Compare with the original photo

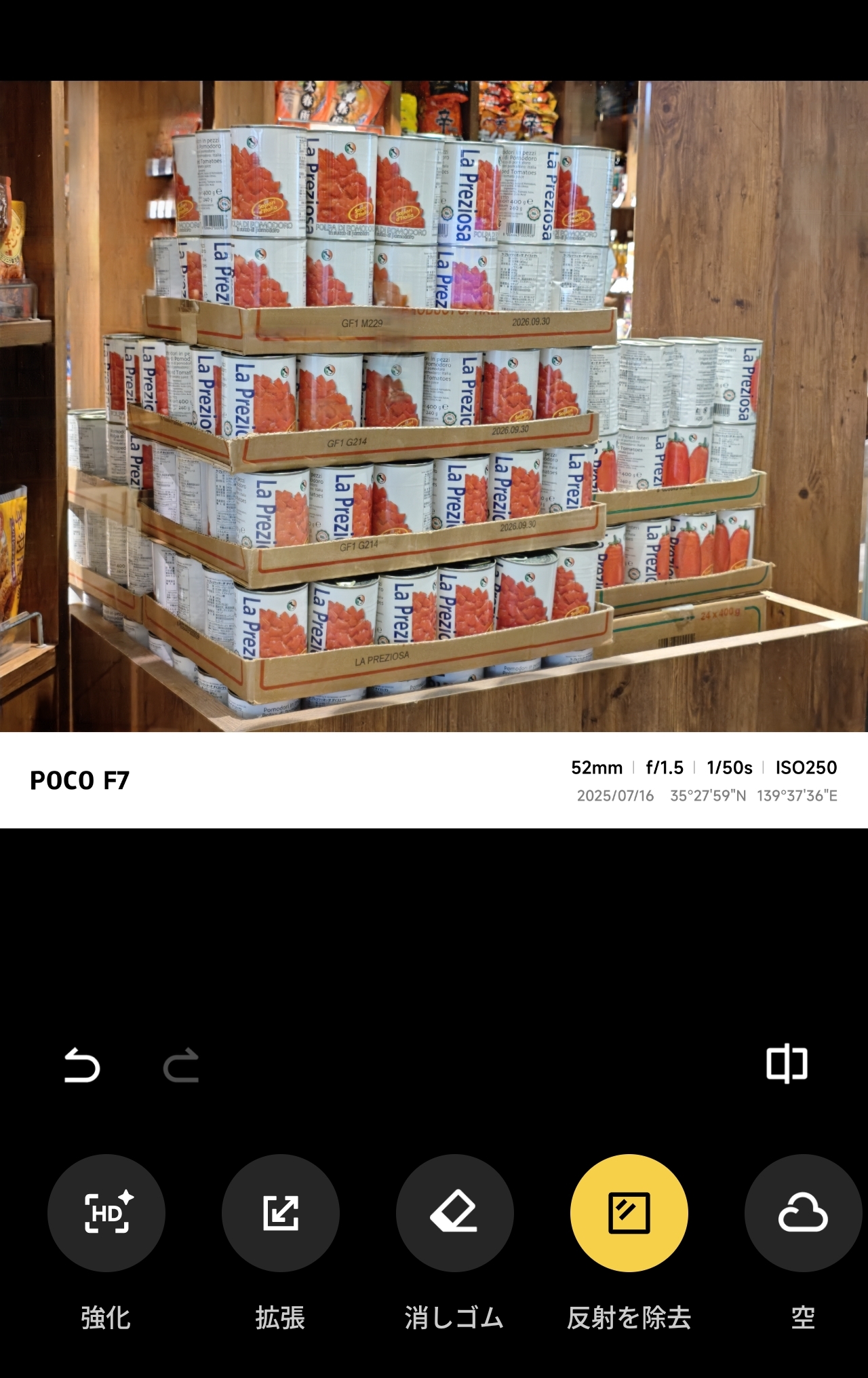tap(787, 1064)
